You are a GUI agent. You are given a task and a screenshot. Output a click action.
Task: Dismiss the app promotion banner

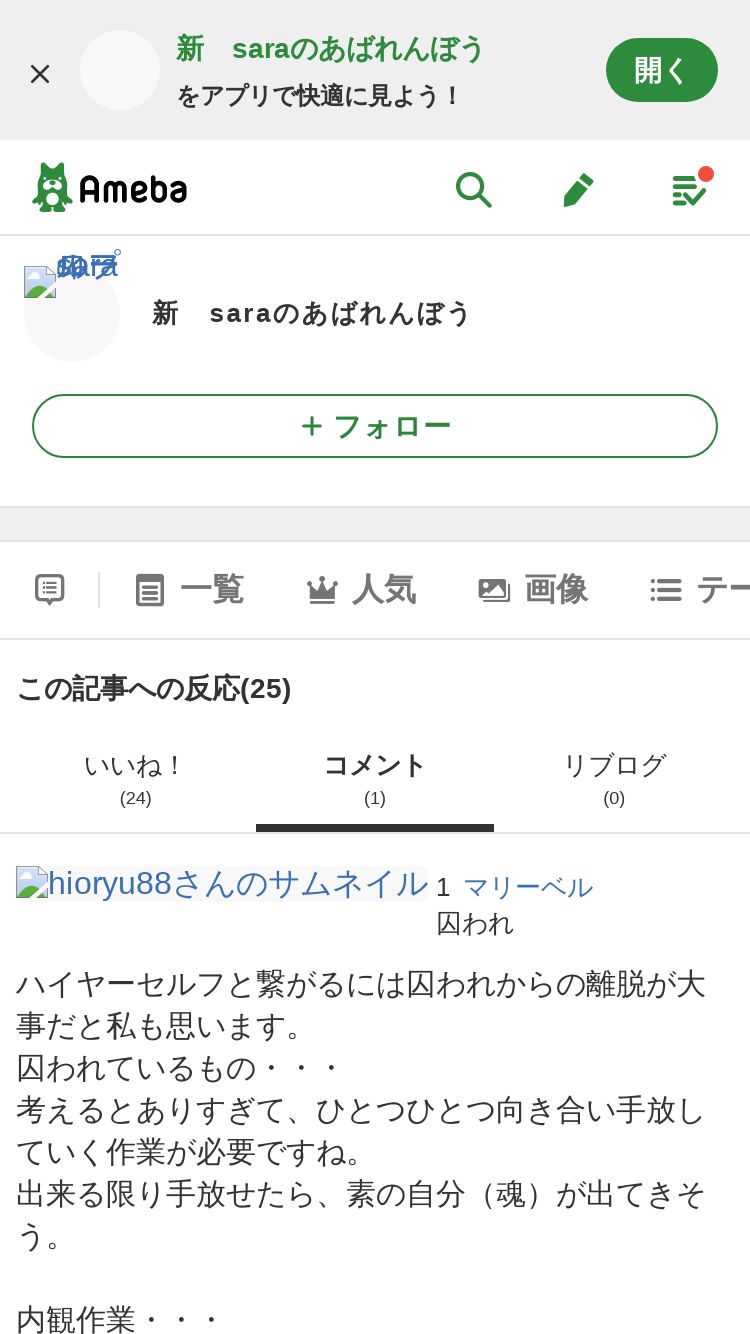point(40,73)
